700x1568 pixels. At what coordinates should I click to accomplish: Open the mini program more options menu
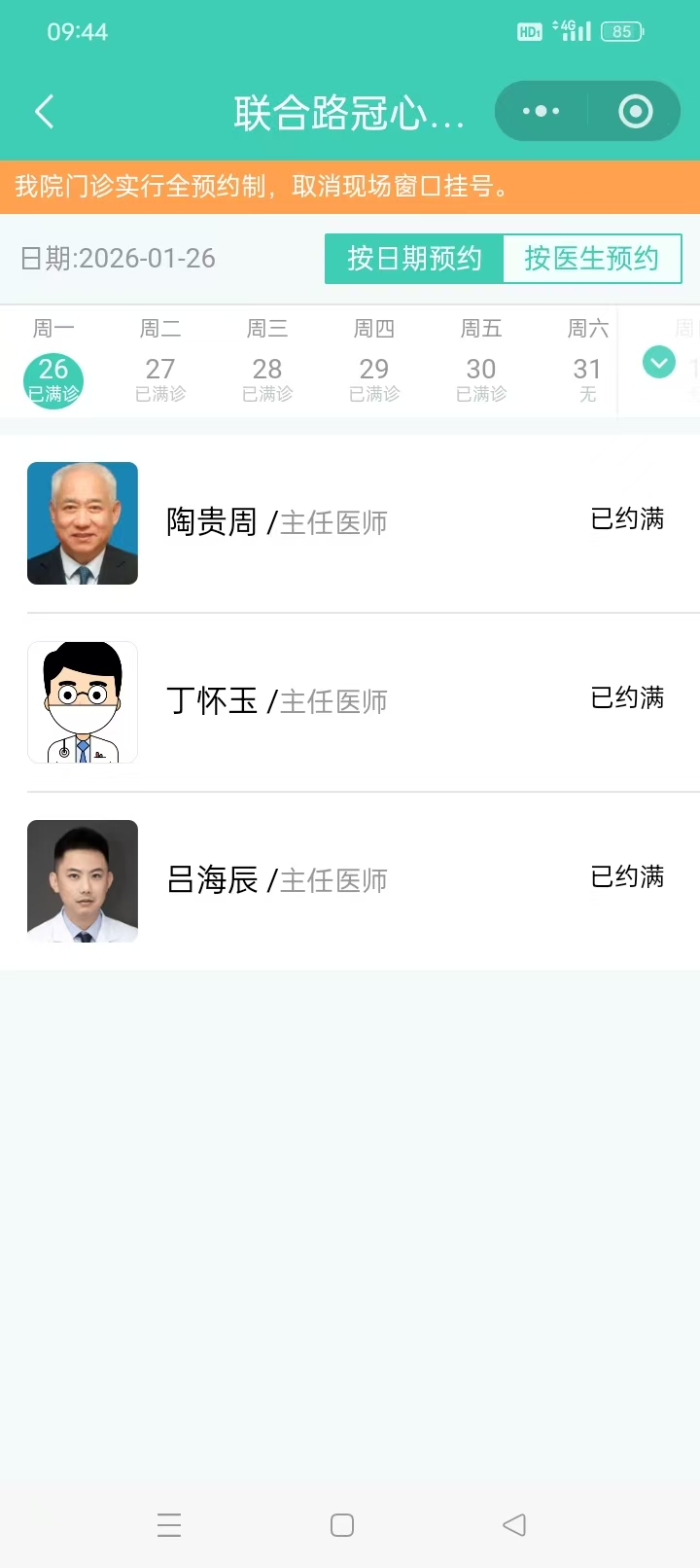(x=542, y=112)
